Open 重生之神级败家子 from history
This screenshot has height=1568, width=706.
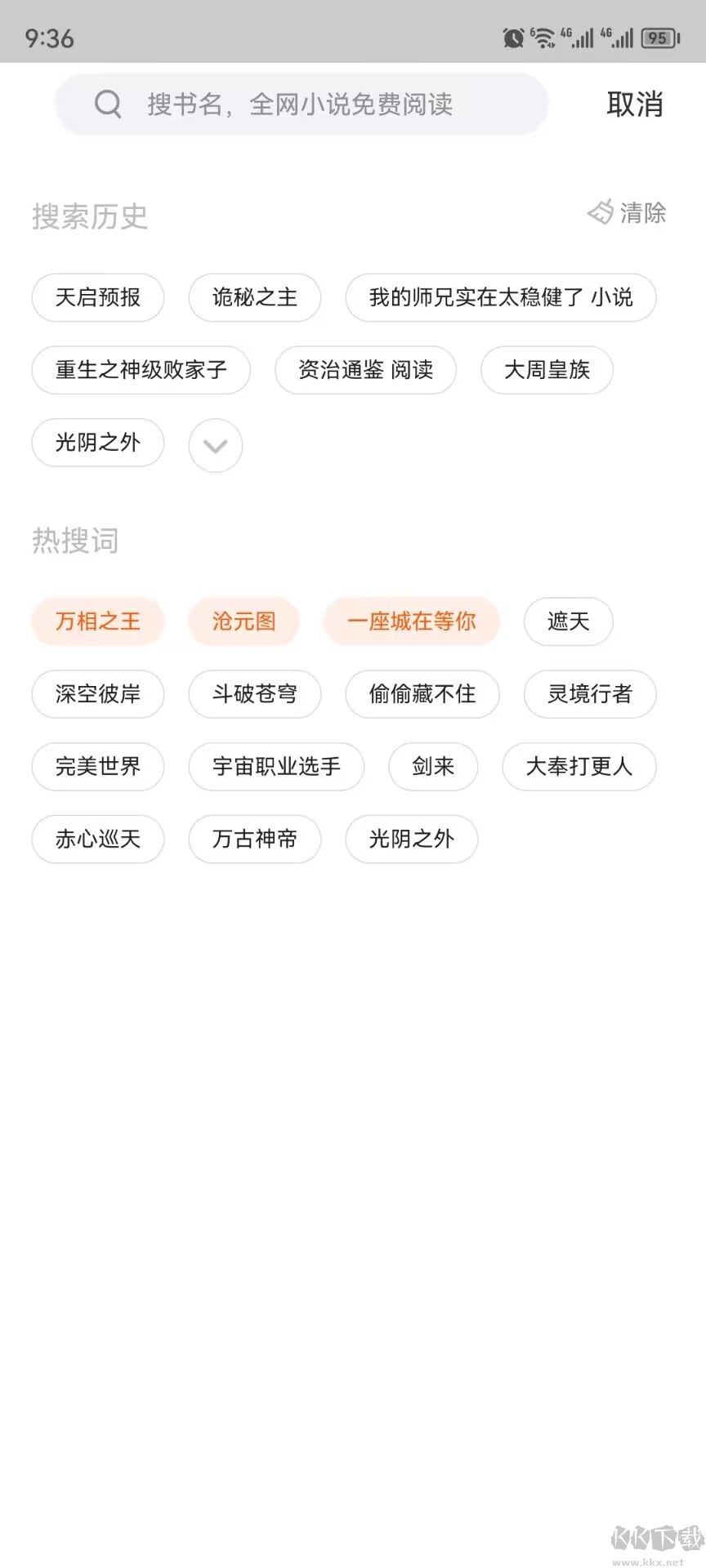tap(141, 370)
